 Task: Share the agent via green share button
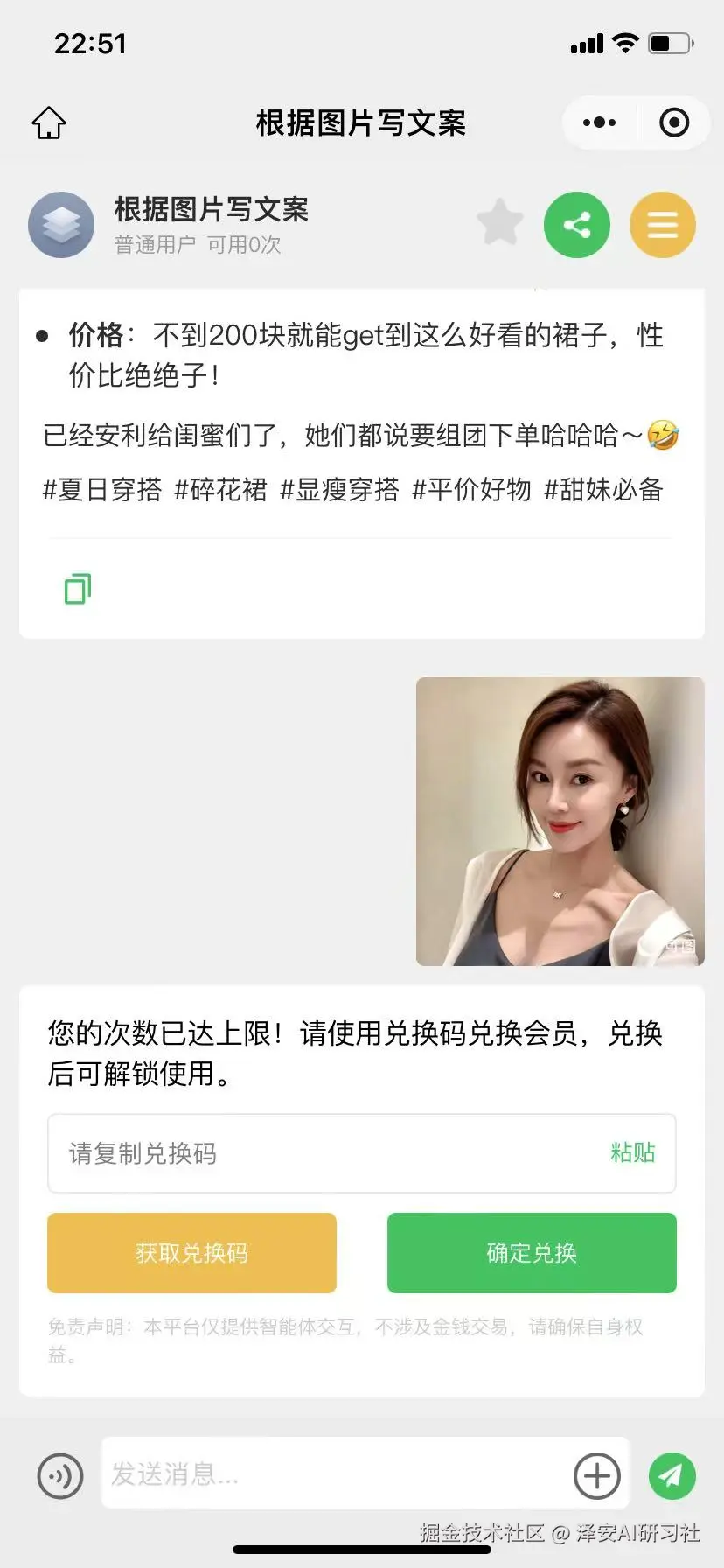[577, 225]
